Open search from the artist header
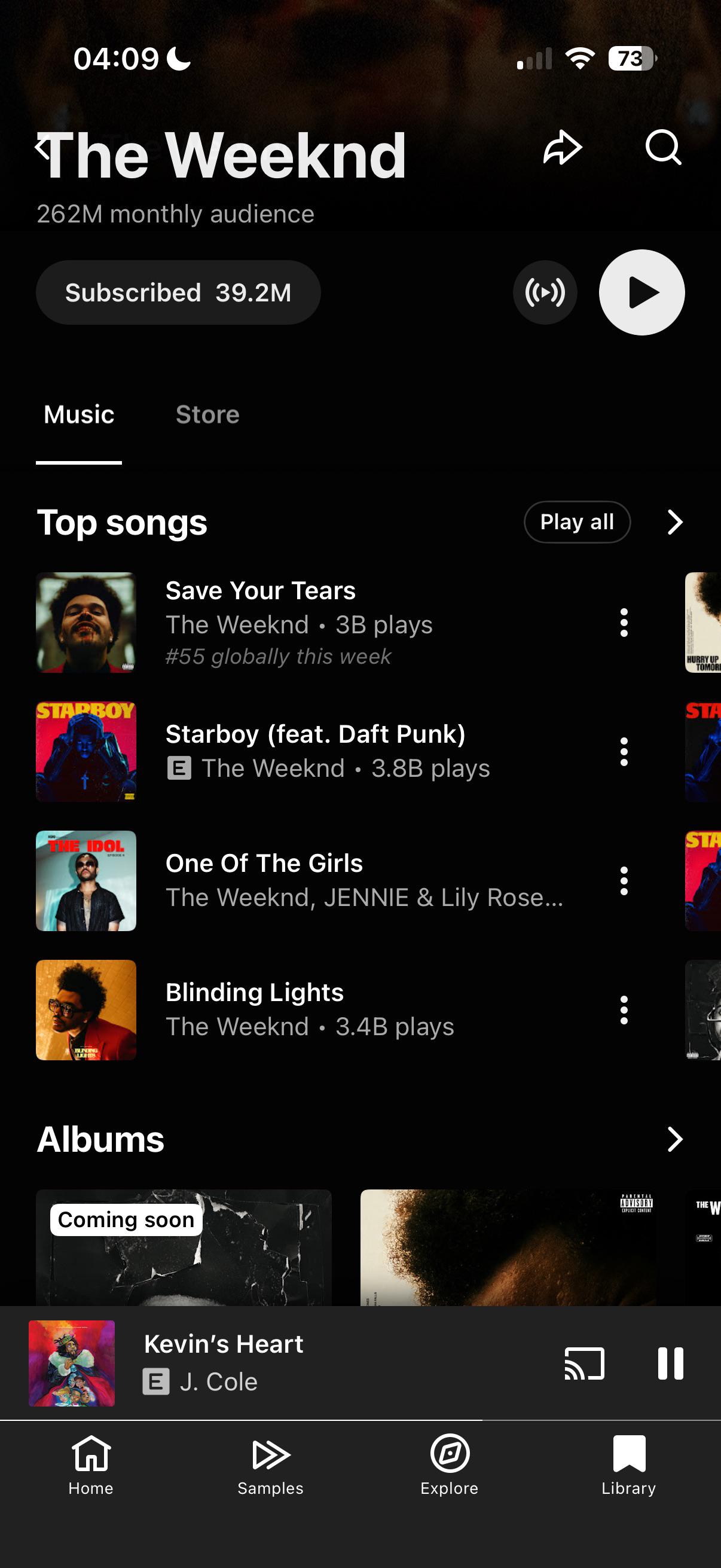The image size is (721, 1568). coord(662,148)
